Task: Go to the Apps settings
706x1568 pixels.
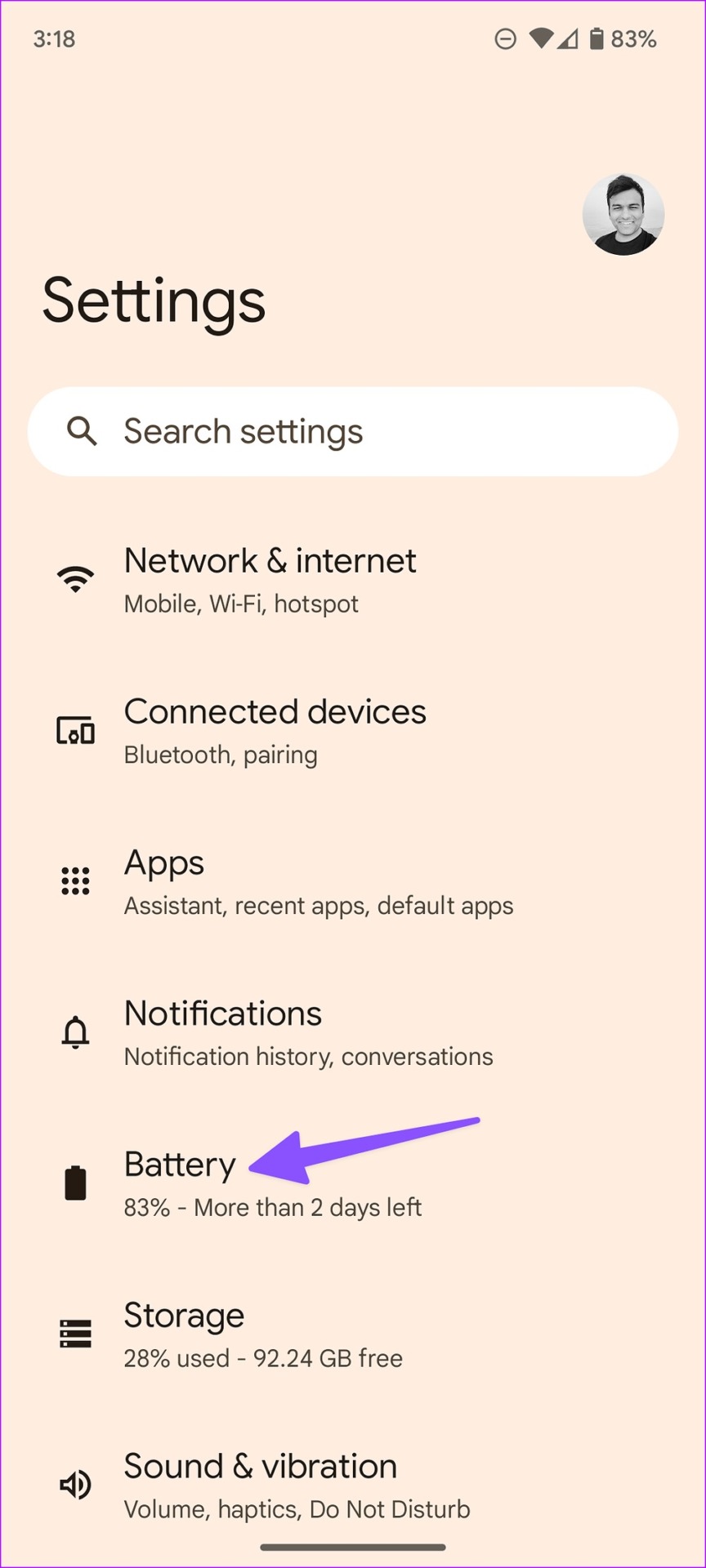Action: point(353,882)
